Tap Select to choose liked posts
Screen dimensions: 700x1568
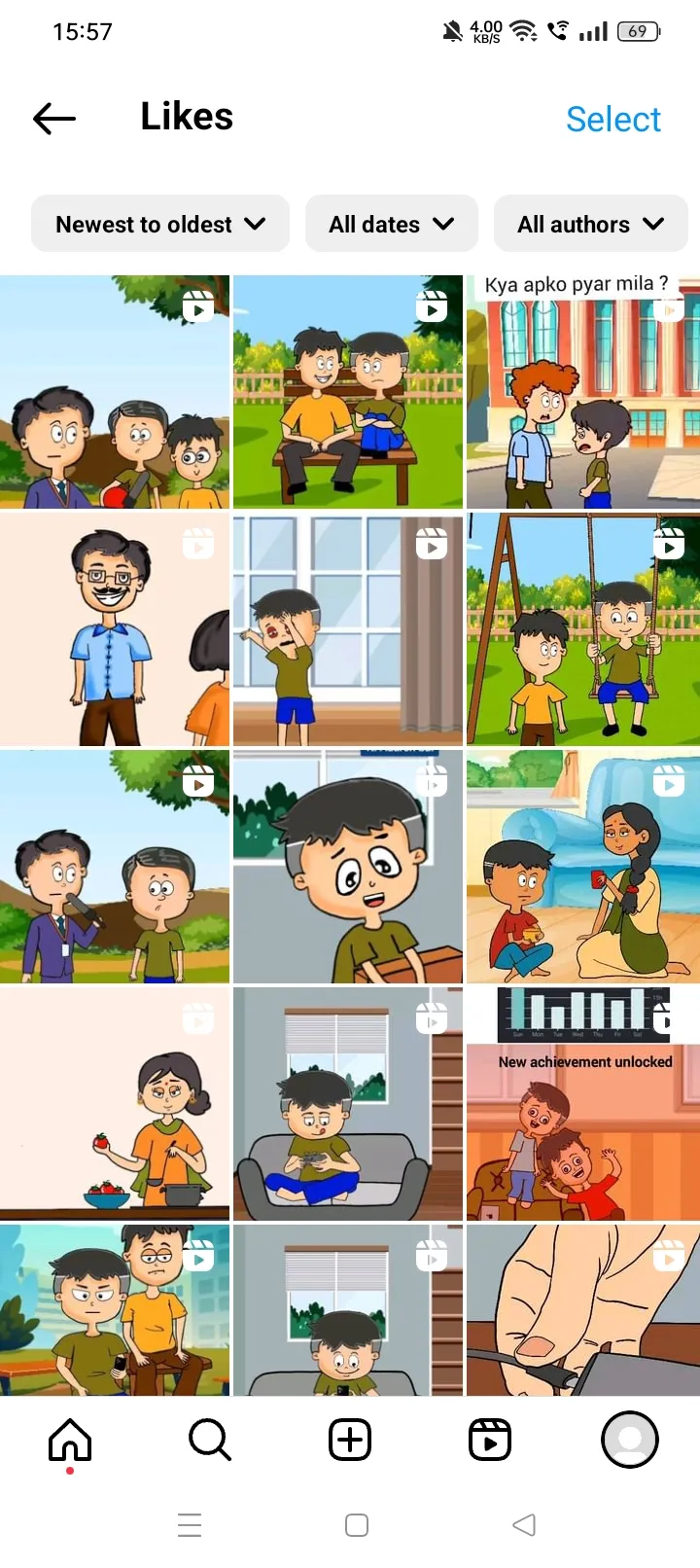pyautogui.click(x=612, y=119)
